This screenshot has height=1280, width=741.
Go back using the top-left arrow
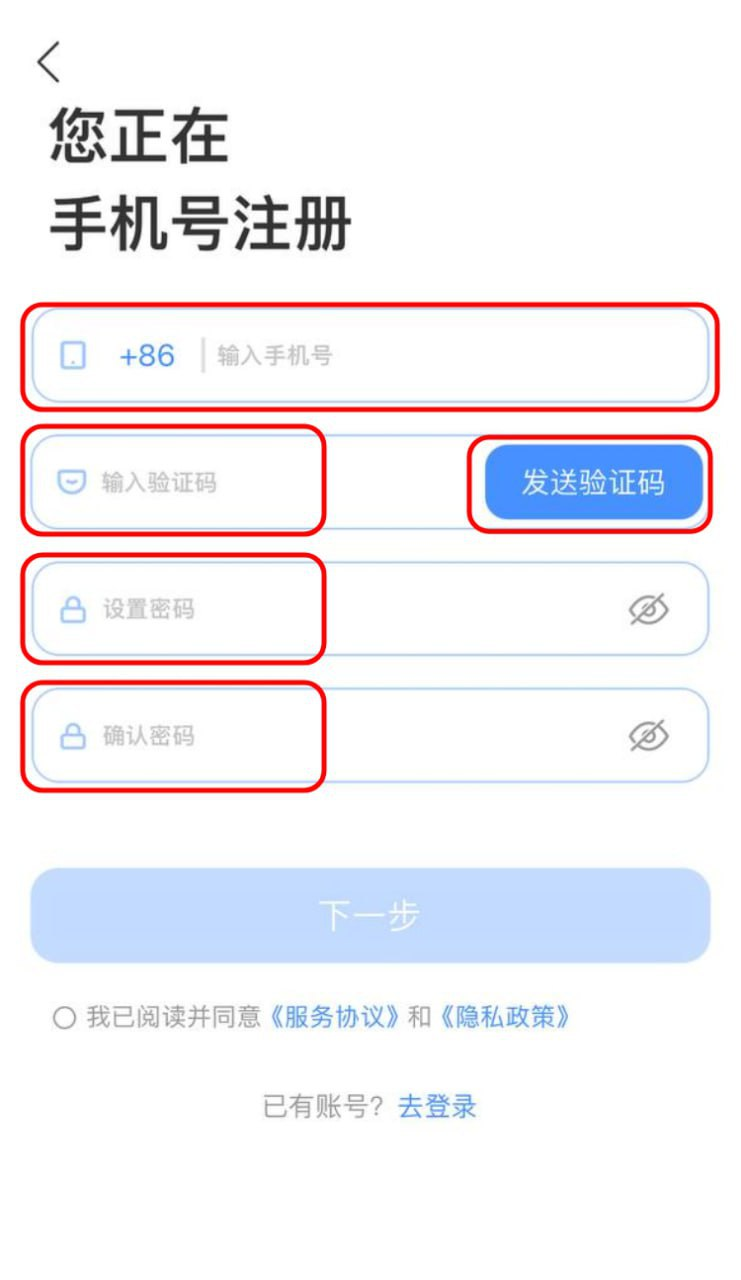click(x=48, y=62)
